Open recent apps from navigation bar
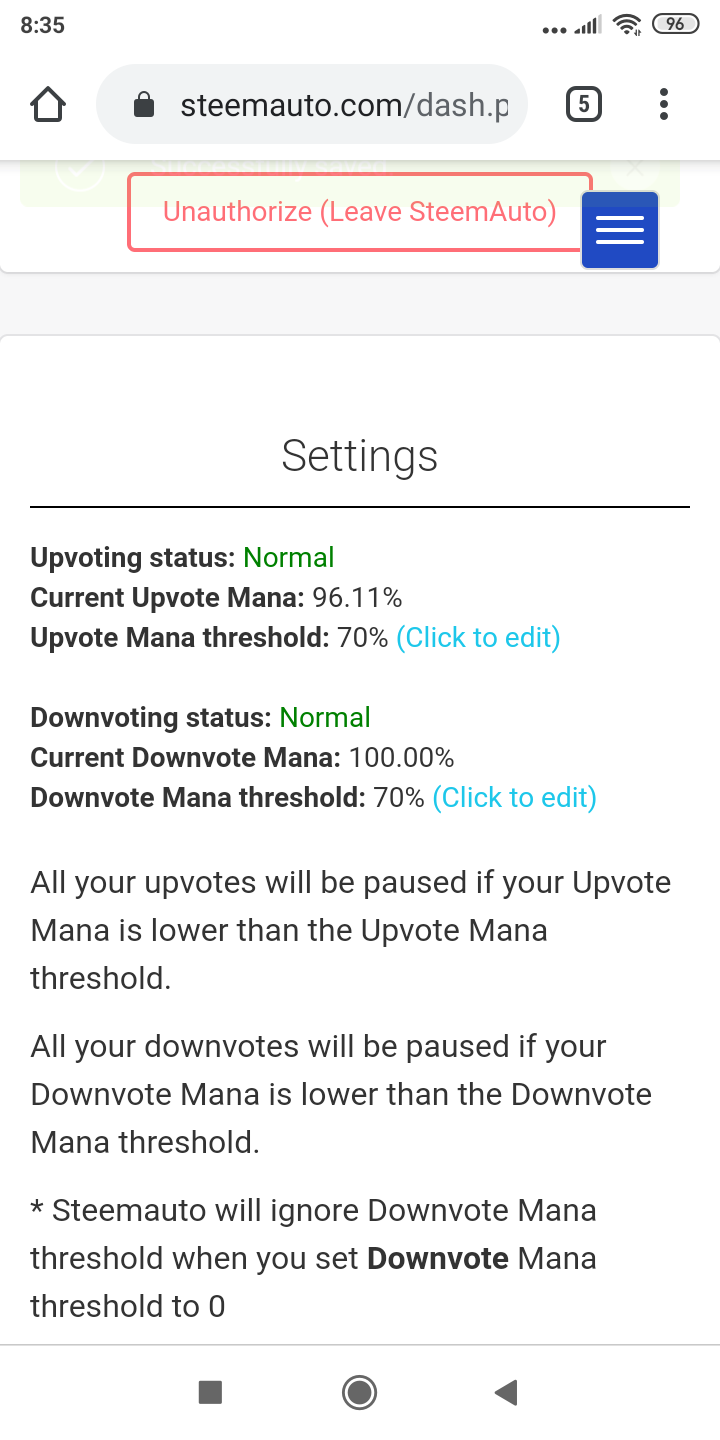Image resolution: width=720 pixels, height=1440 pixels. 210,1392
